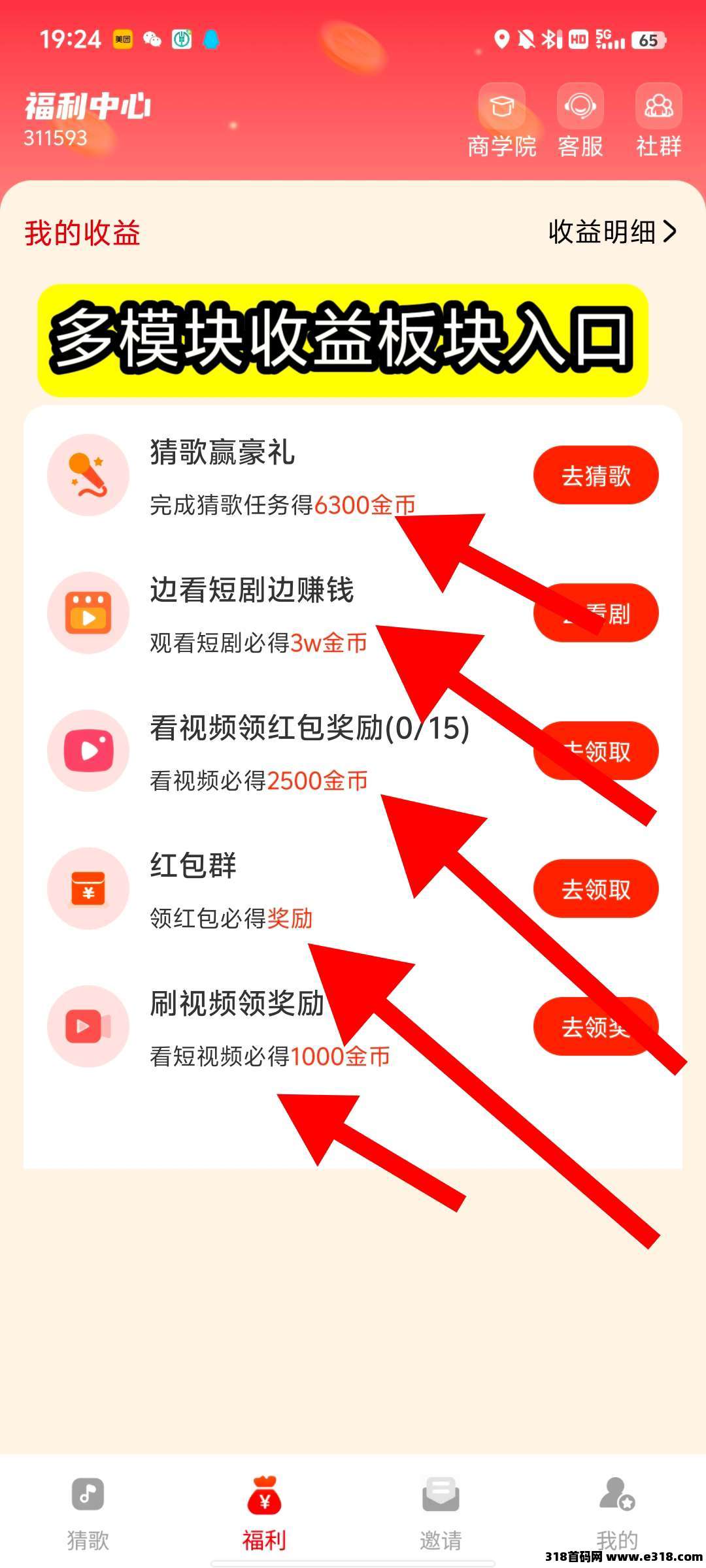The image size is (706, 1568).
Task: Tap 去领取 in the 看视频领红包奖励 row
Action: (596, 751)
